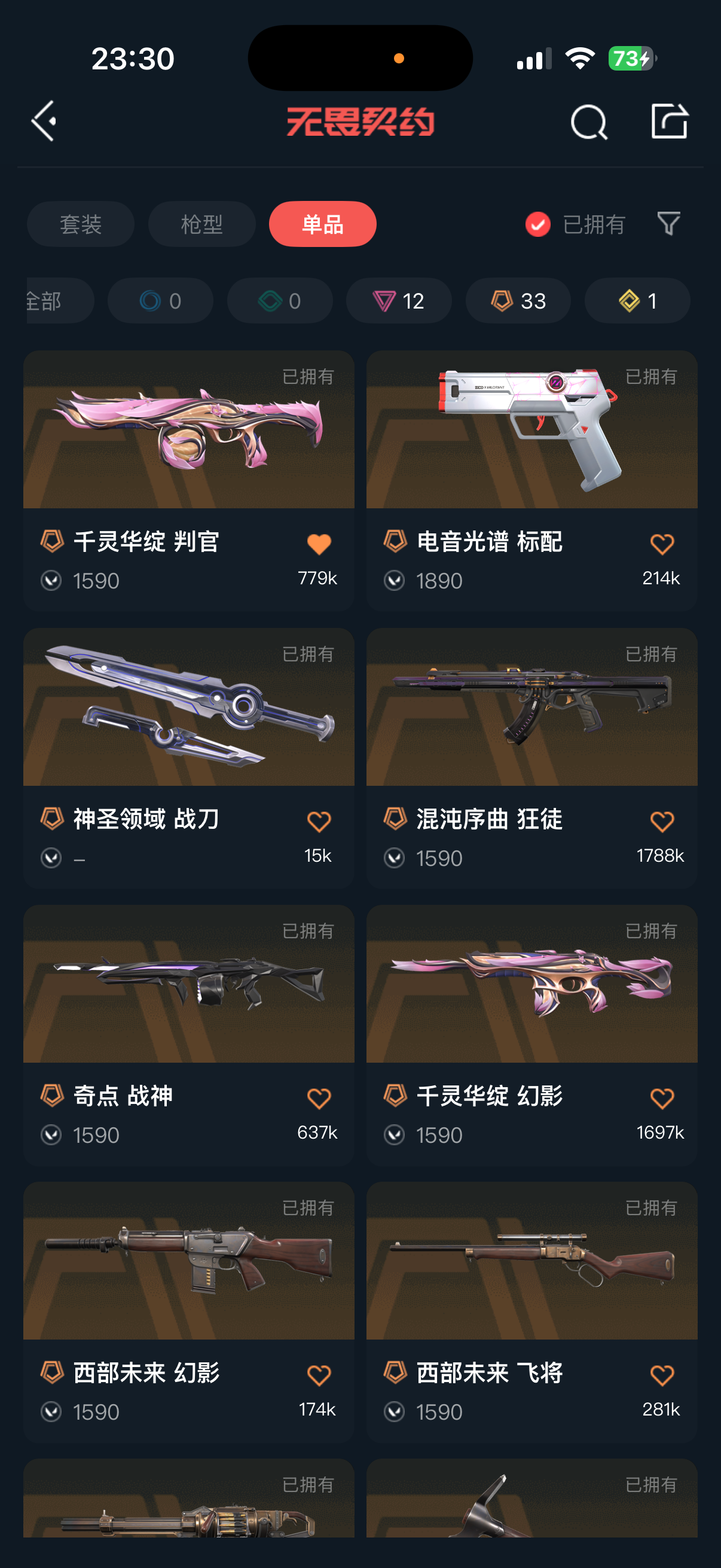Switch to the 套装 tab
The width and height of the screenshot is (721, 1568).
(x=80, y=224)
